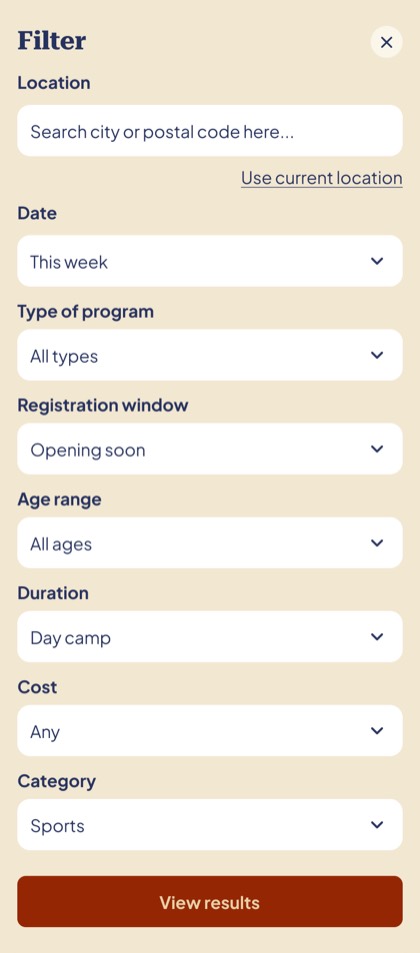Image resolution: width=420 pixels, height=953 pixels.
Task: Open the Registration window dropdown
Action: [x=210, y=449]
